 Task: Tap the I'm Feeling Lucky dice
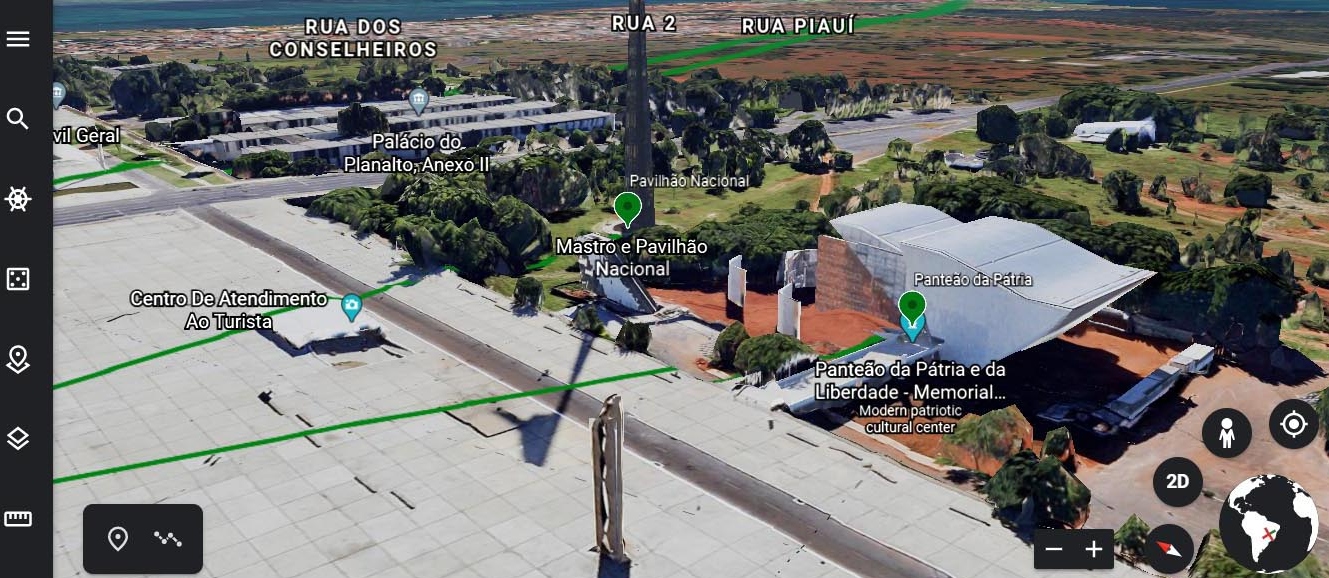click(18, 279)
